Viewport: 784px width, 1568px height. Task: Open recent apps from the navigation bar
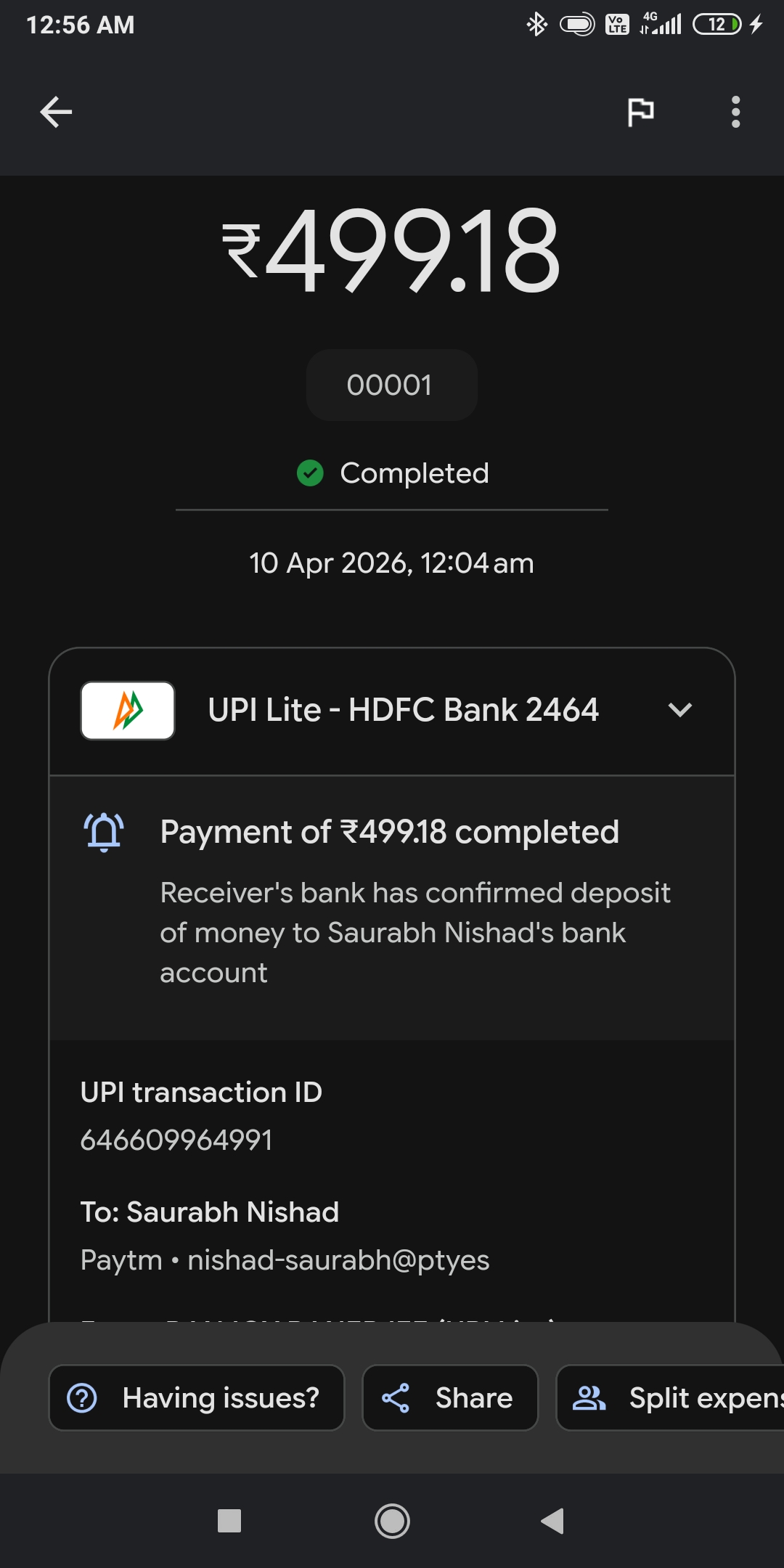click(229, 1521)
